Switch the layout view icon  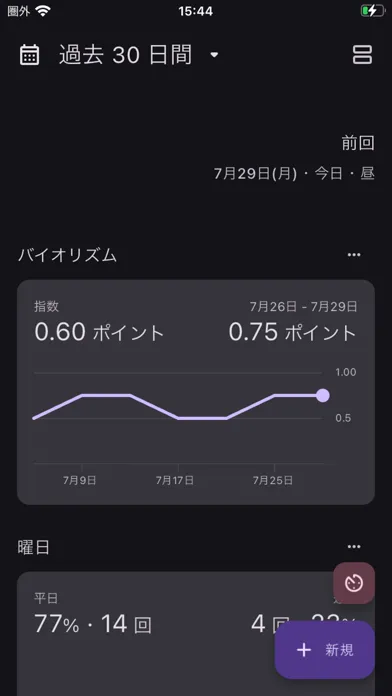[362, 55]
